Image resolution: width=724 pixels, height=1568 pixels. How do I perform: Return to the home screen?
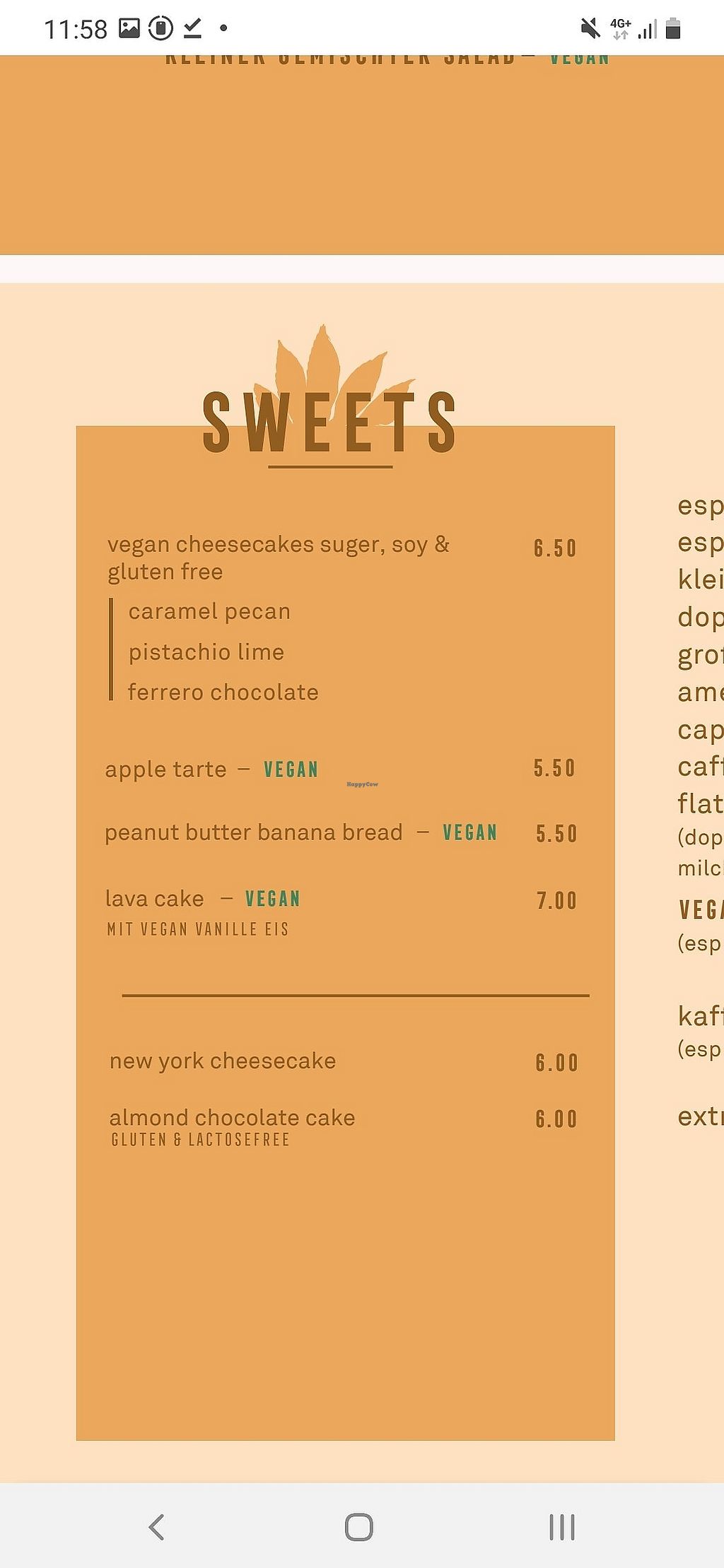tap(359, 1526)
